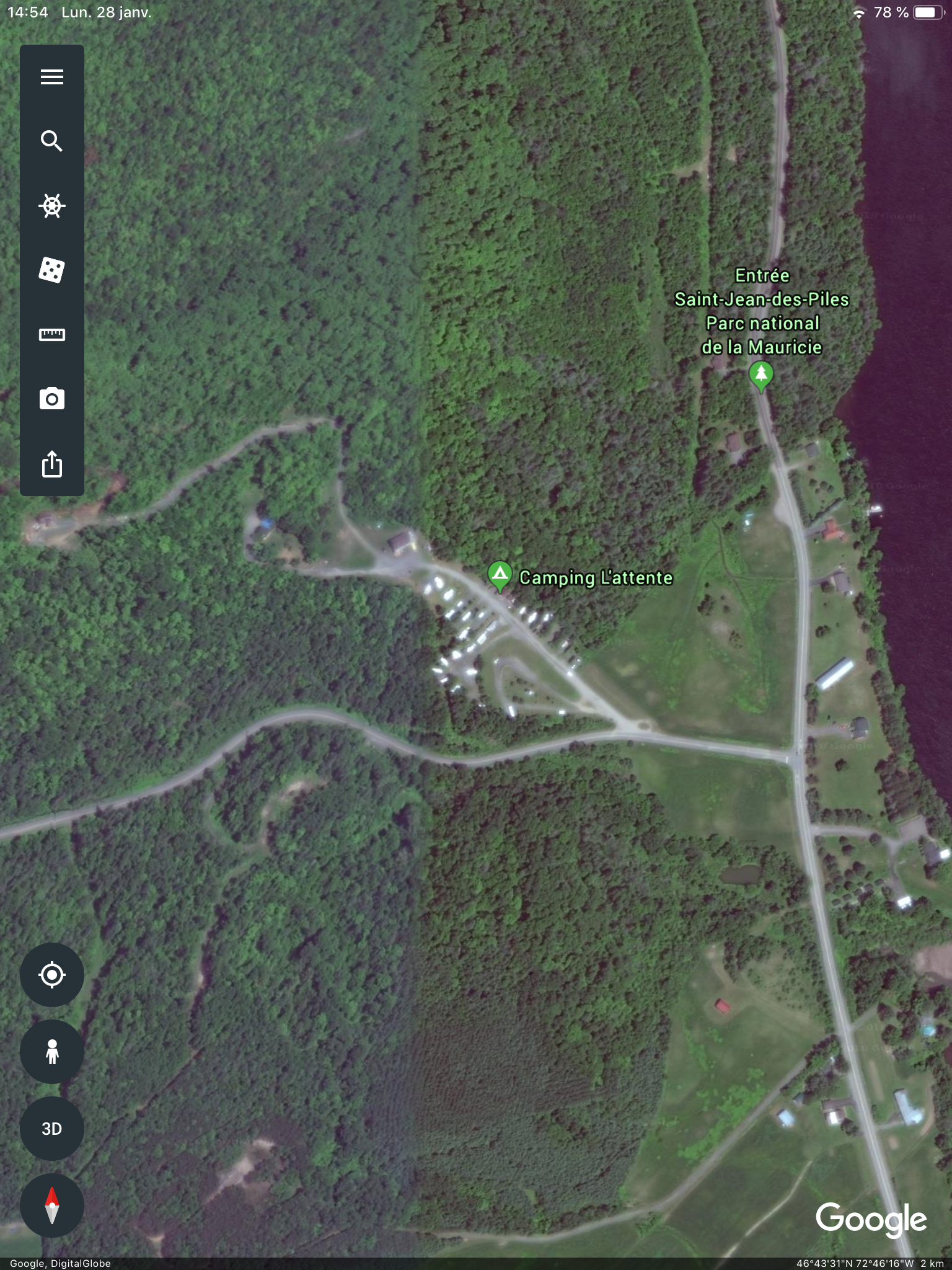
Task: Open the search tool
Action: (x=52, y=141)
